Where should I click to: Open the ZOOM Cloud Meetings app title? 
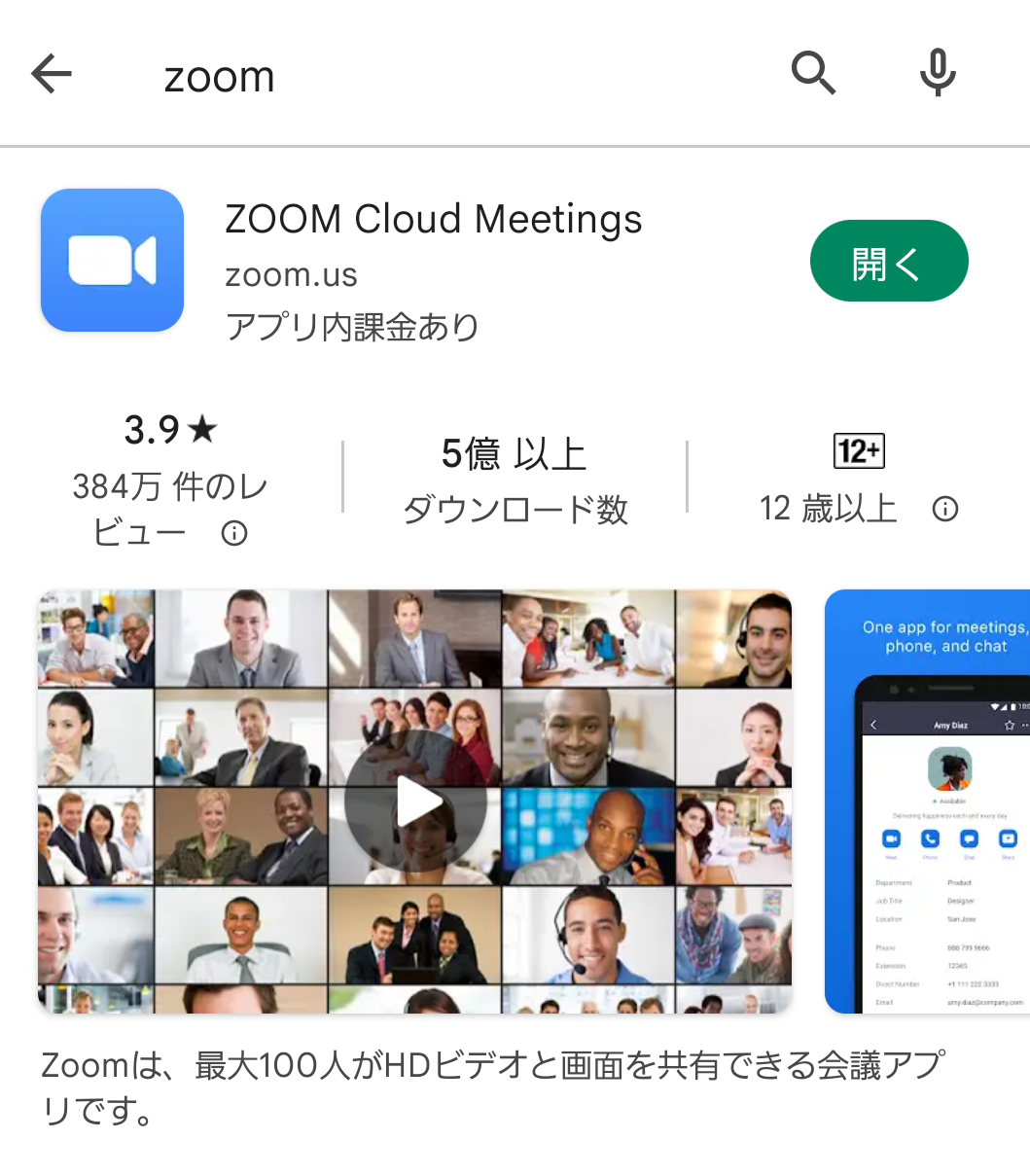pyautogui.click(x=434, y=219)
